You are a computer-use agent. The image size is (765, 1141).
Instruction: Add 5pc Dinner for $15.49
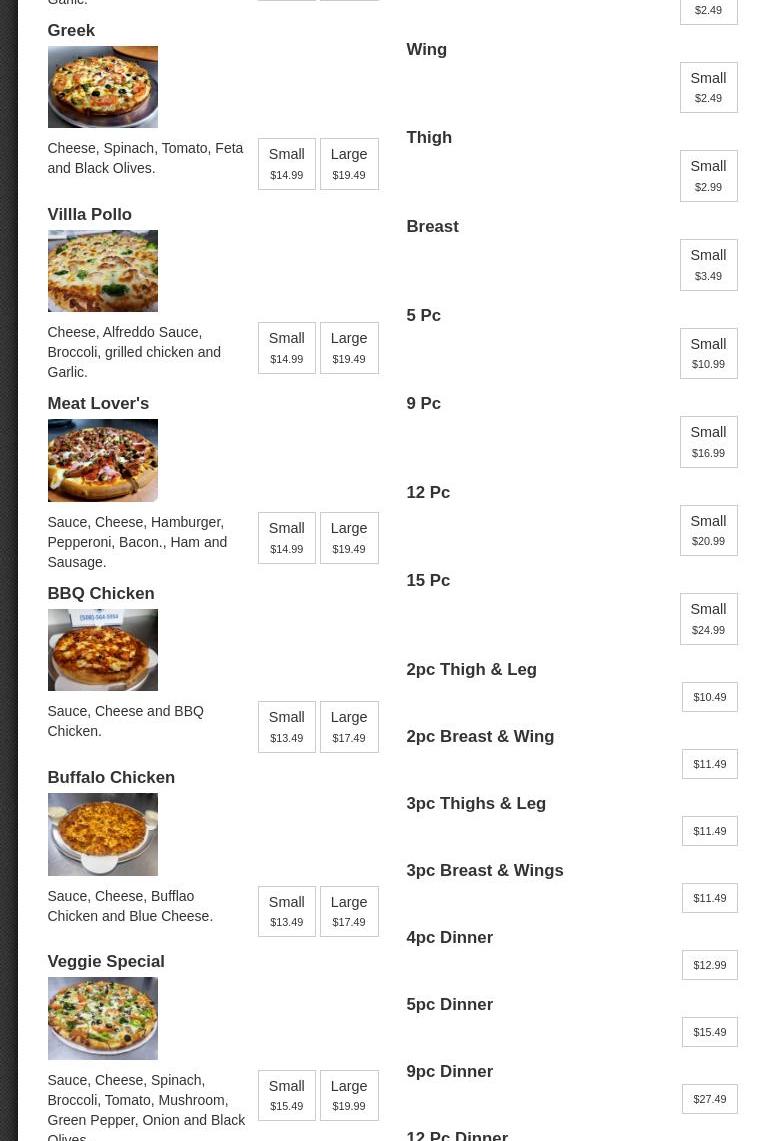click(709, 1032)
